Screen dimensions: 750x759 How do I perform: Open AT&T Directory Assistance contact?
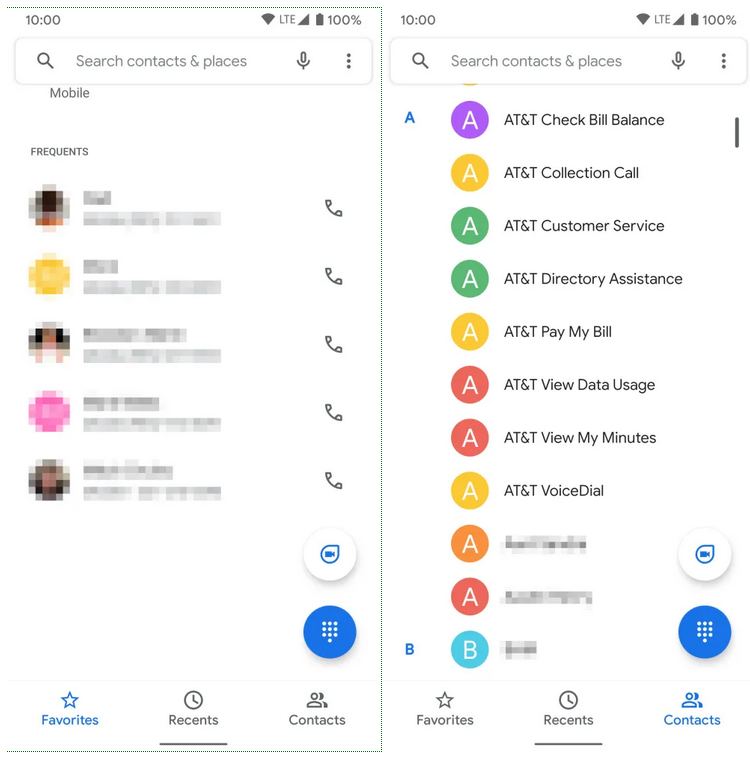592,279
